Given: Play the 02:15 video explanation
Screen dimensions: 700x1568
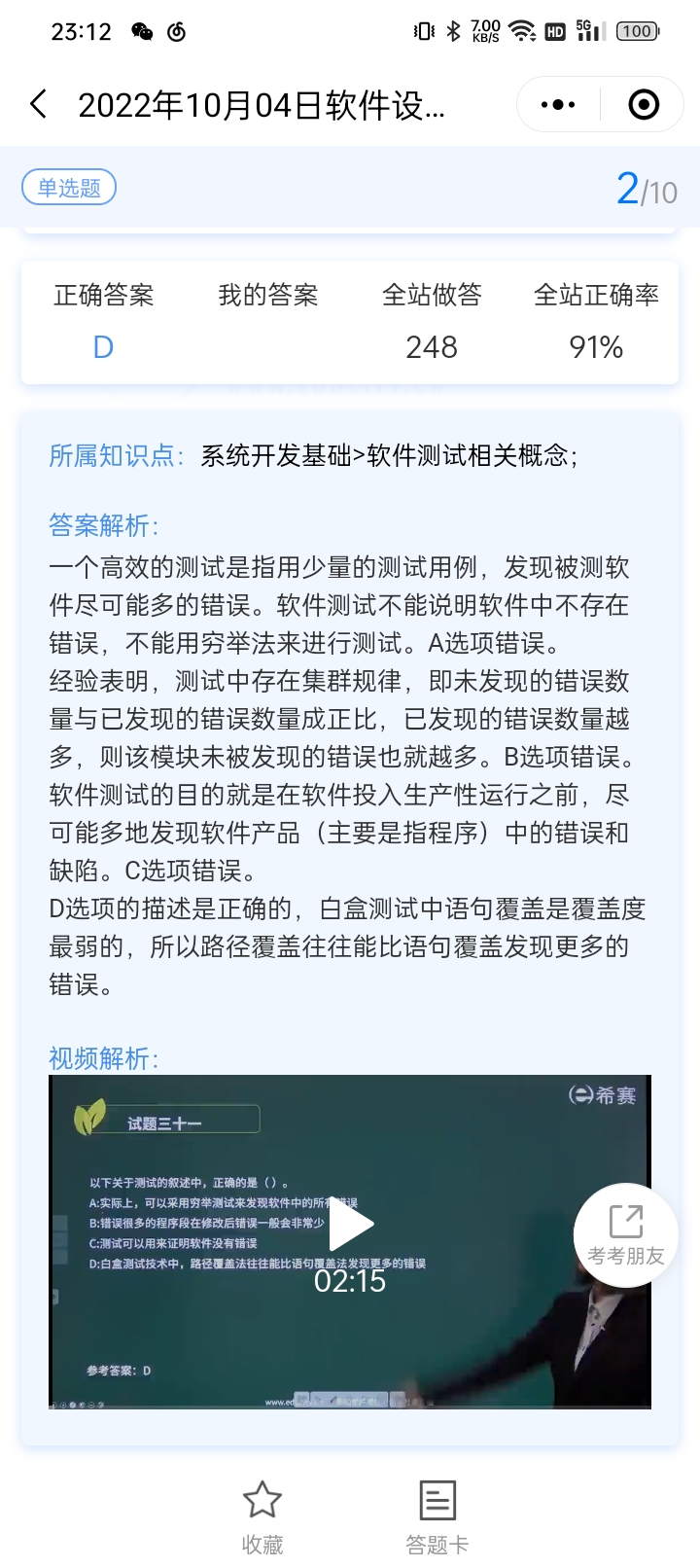Looking at the screenshot, I should [350, 1227].
